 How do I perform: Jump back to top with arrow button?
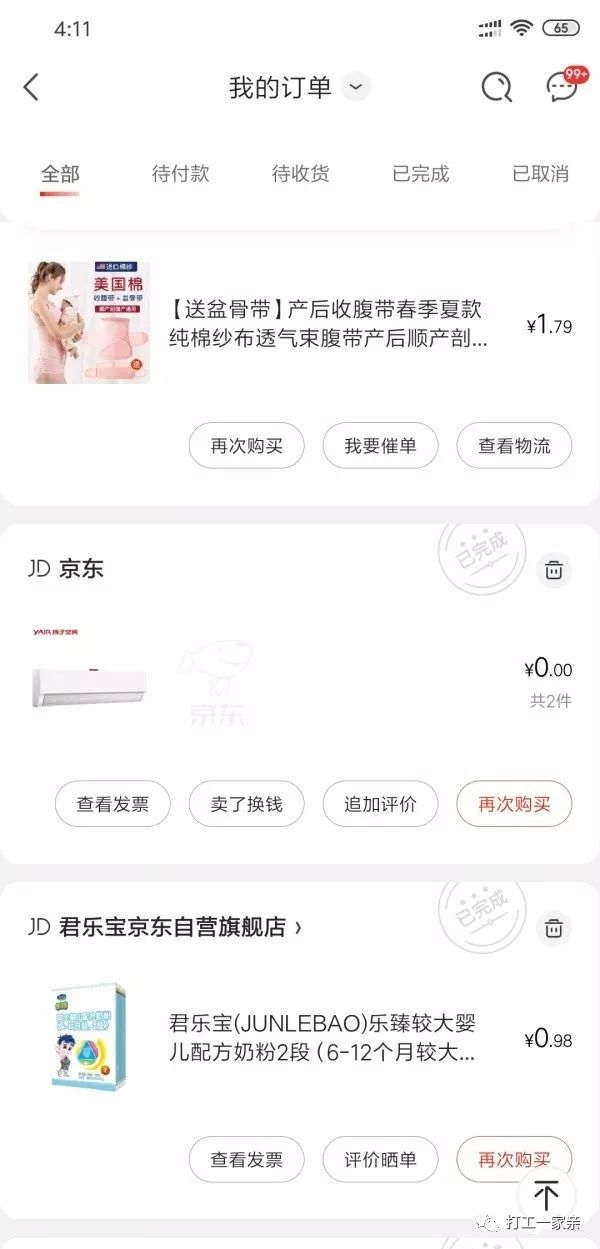pos(546,1194)
